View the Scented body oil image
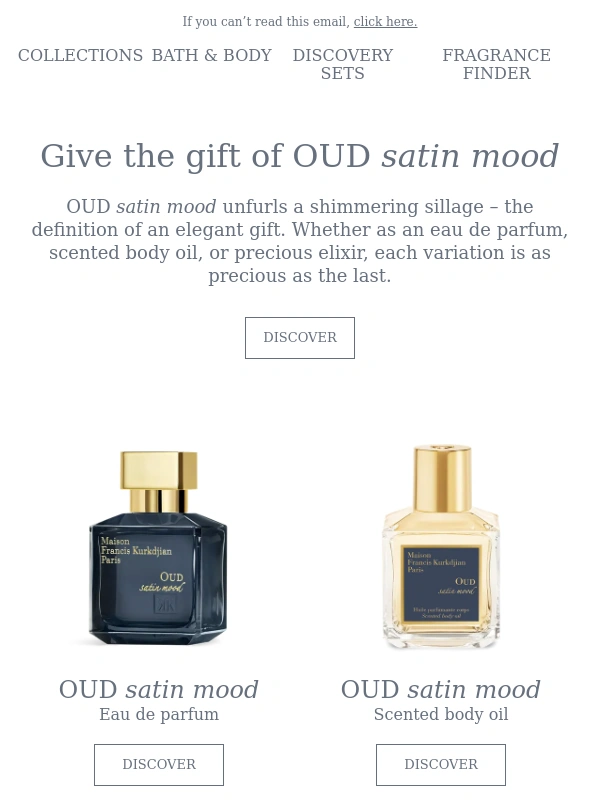This screenshot has height=800, width=600. [441, 548]
